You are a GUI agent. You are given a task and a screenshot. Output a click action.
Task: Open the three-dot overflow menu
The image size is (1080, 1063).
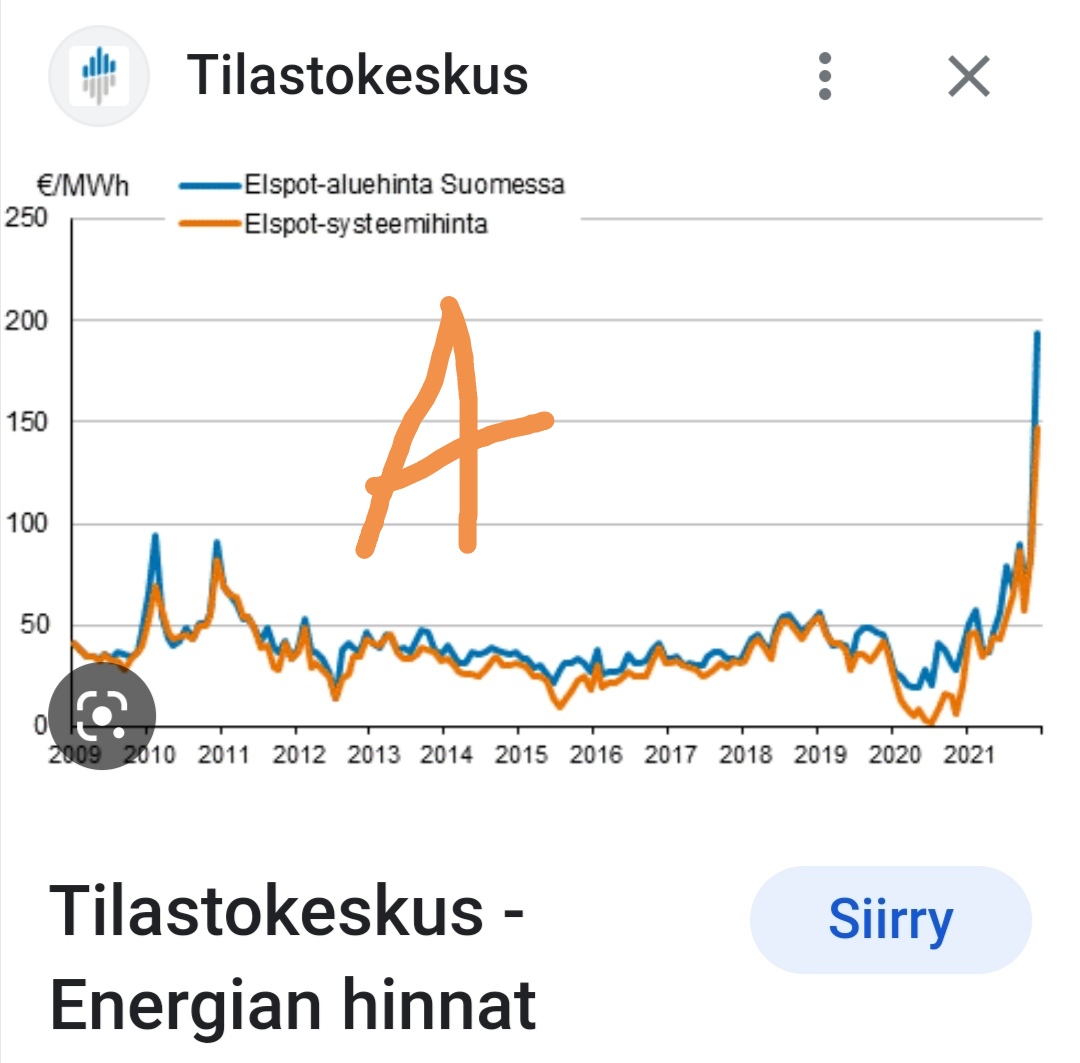[825, 76]
